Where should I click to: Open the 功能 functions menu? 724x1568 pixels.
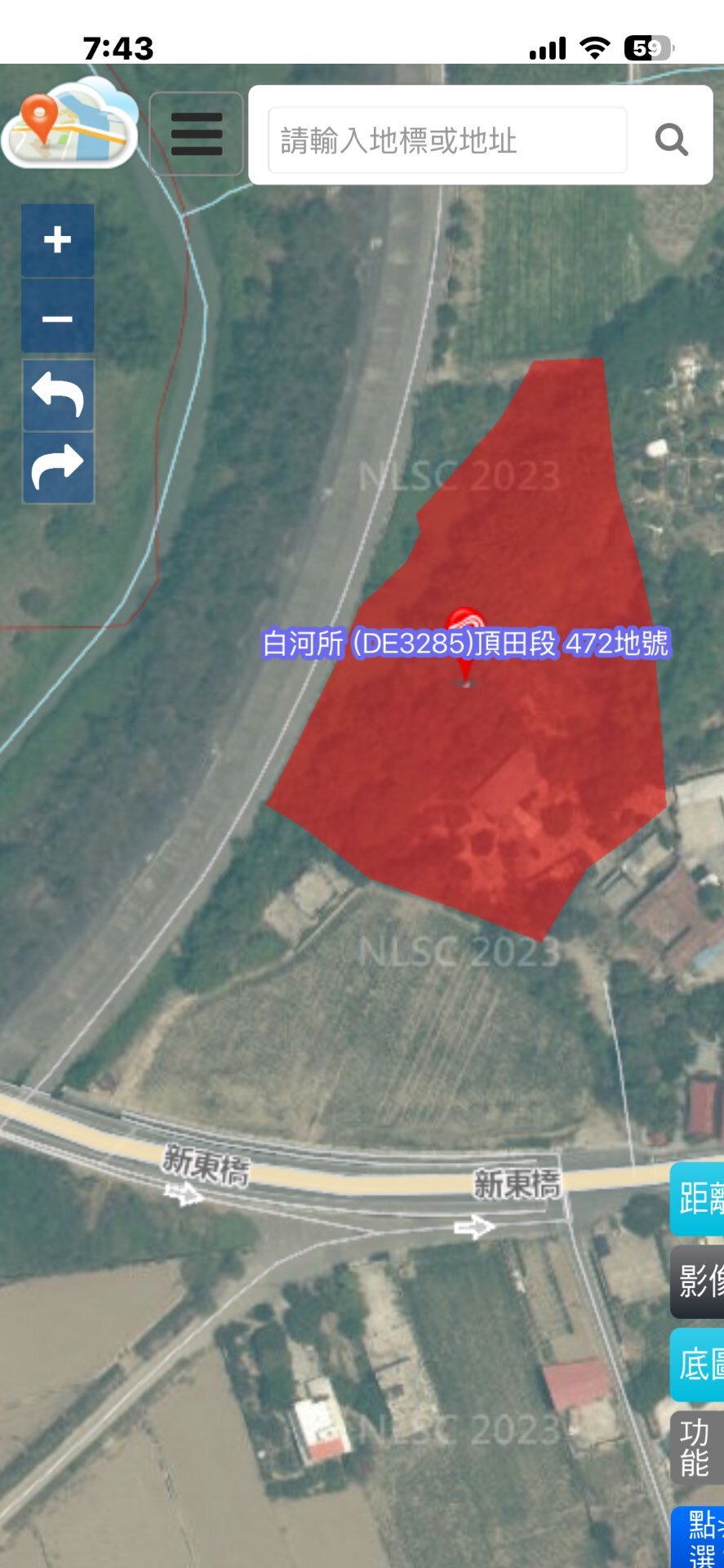[x=697, y=1447]
